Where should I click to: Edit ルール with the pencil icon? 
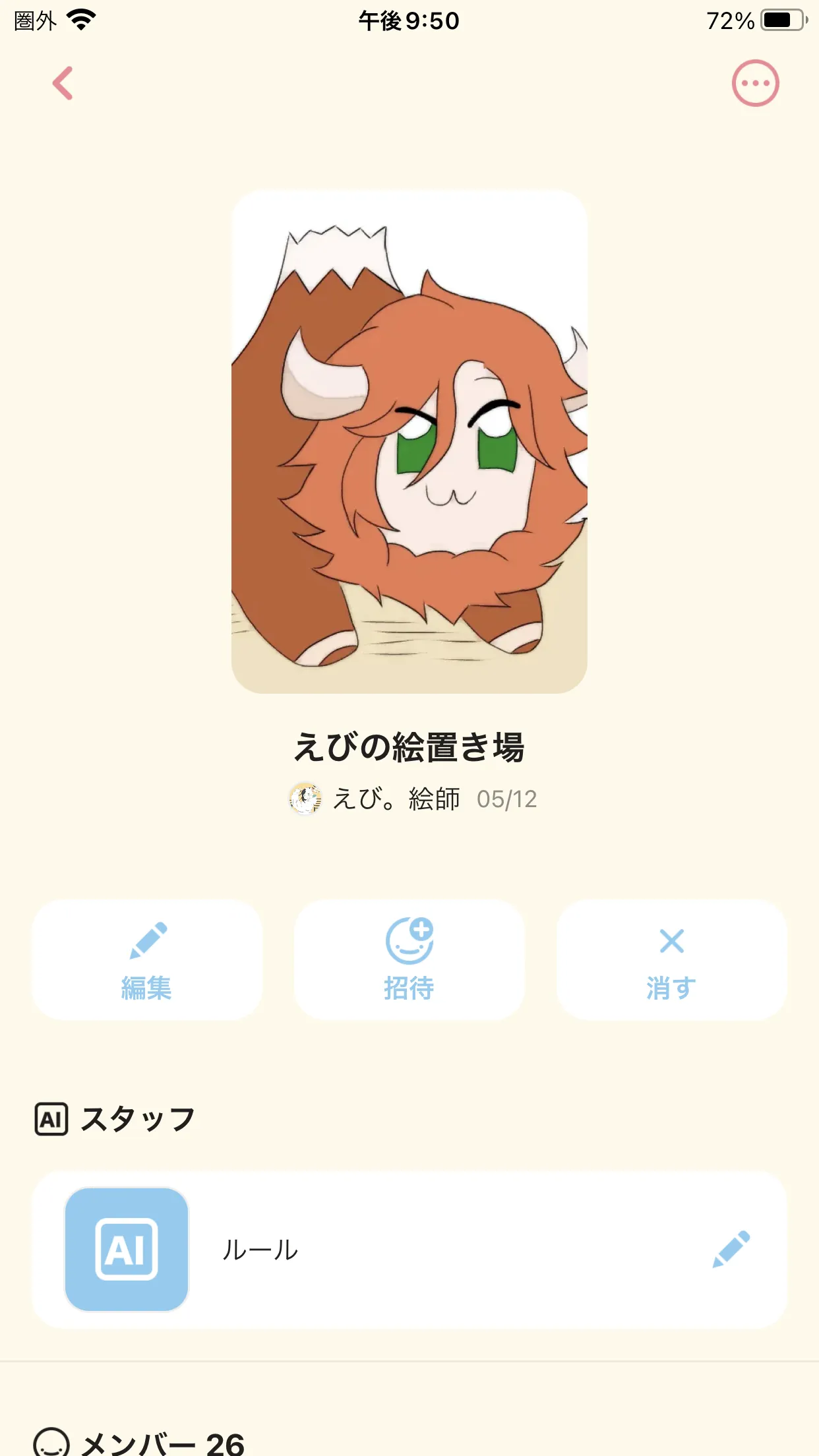731,1249
